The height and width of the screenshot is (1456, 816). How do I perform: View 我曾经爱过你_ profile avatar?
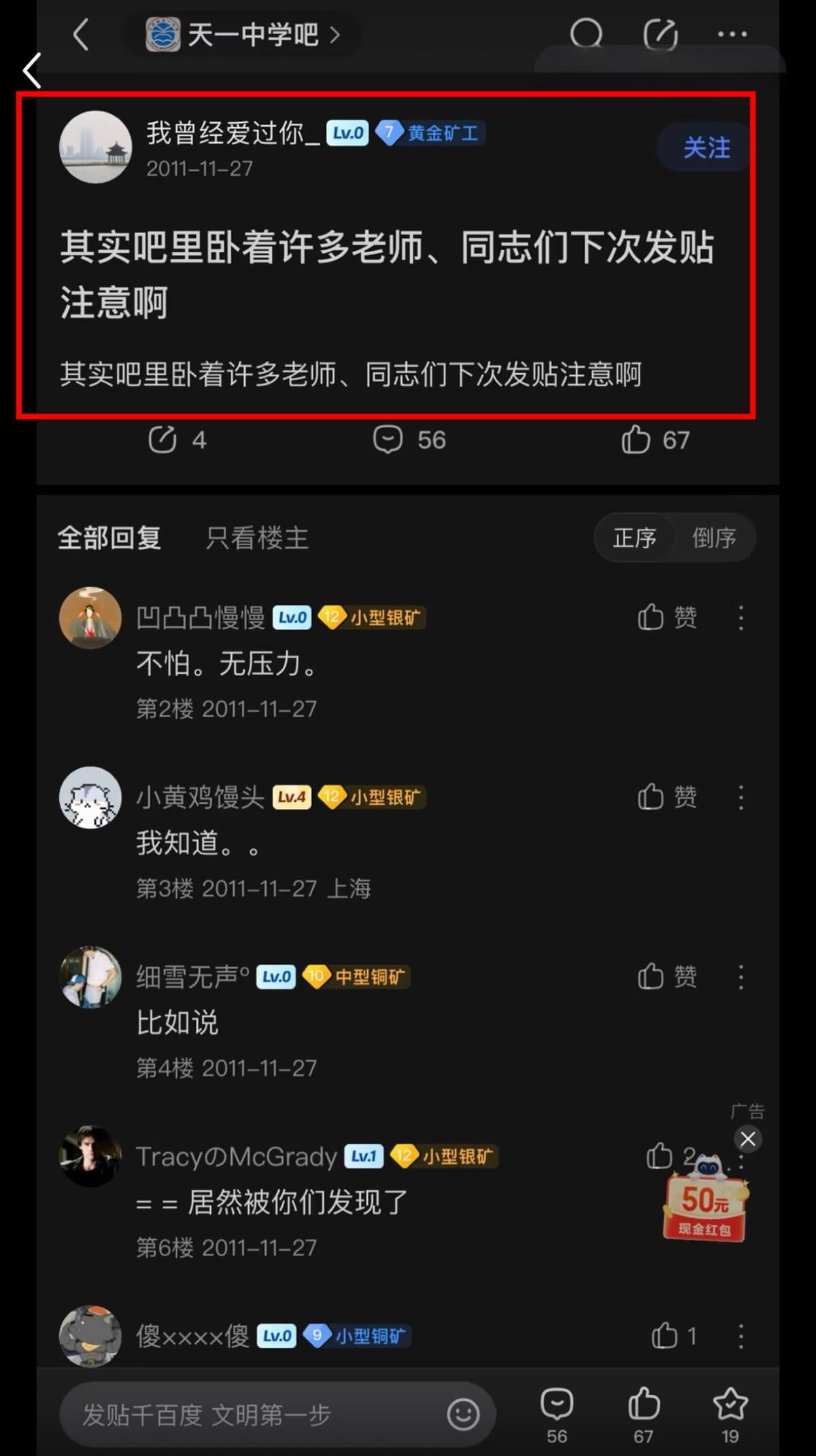[95, 147]
